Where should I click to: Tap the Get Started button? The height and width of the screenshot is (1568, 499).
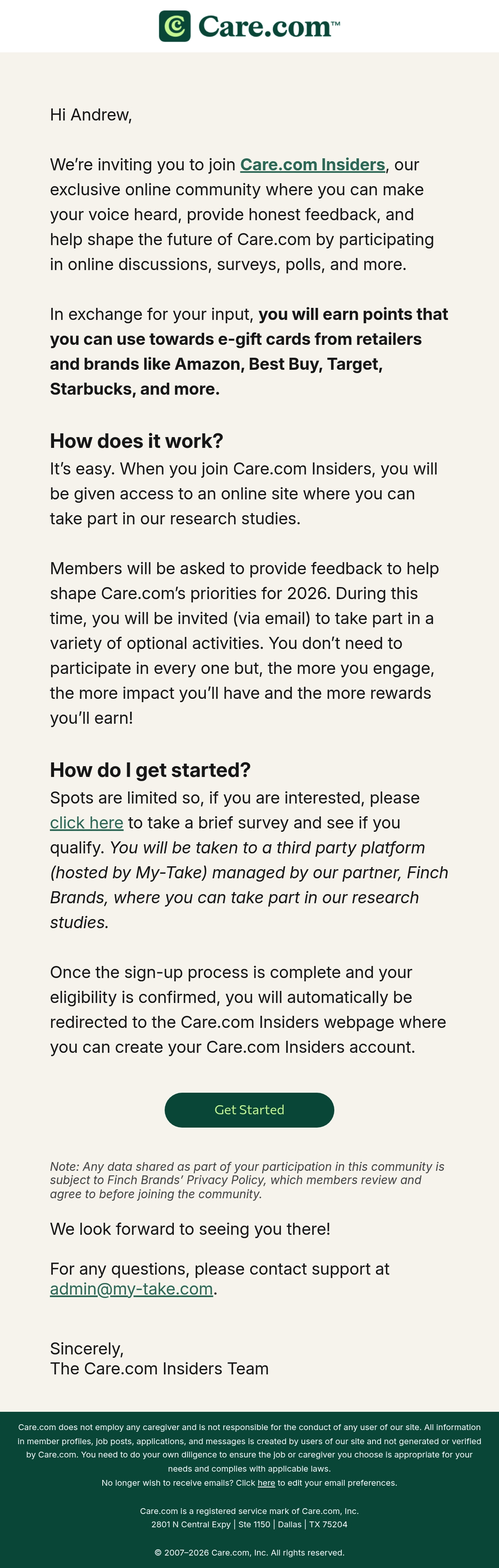click(249, 1110)
